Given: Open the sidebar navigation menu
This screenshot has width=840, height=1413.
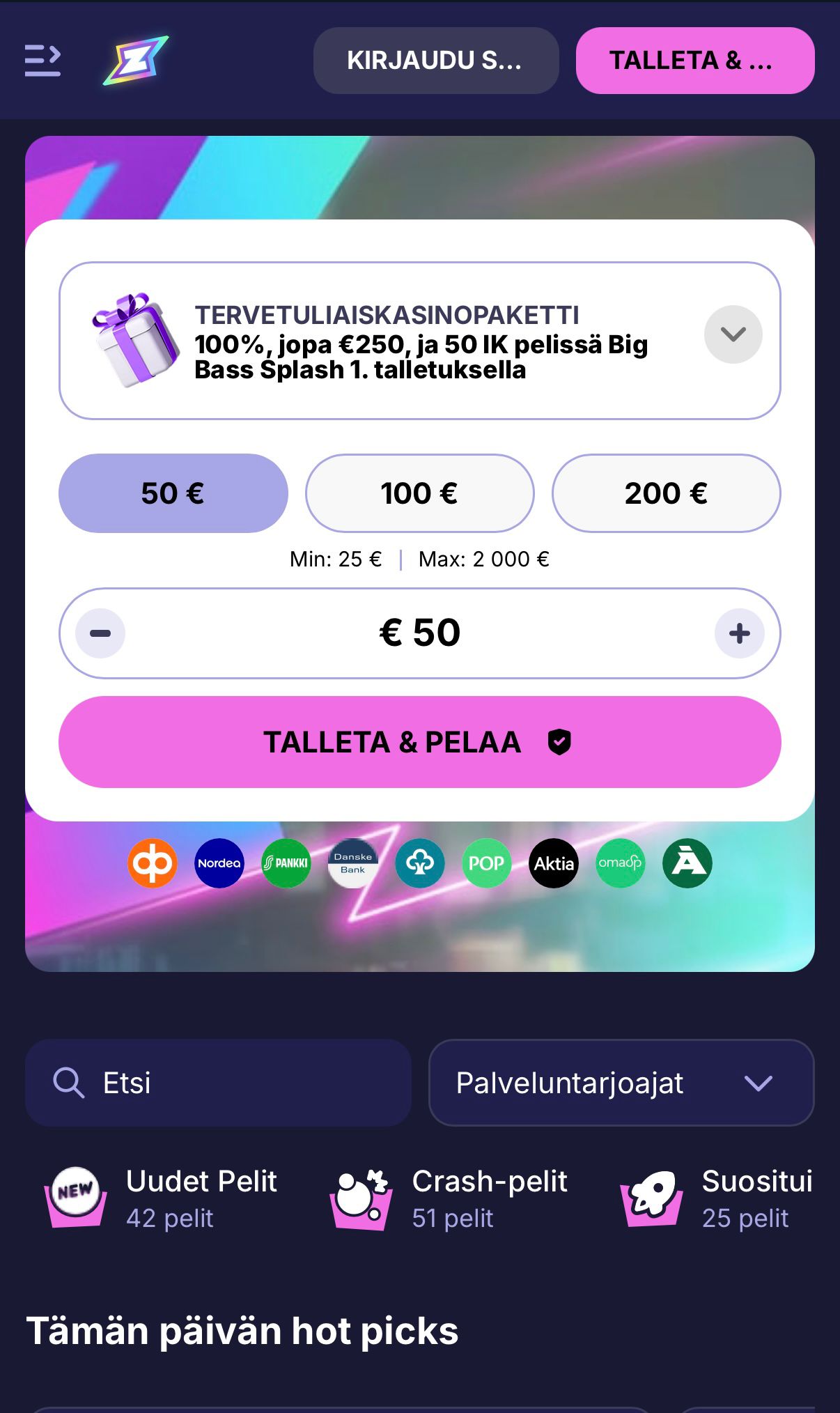Looking at the screenshot, I should 43,61.
